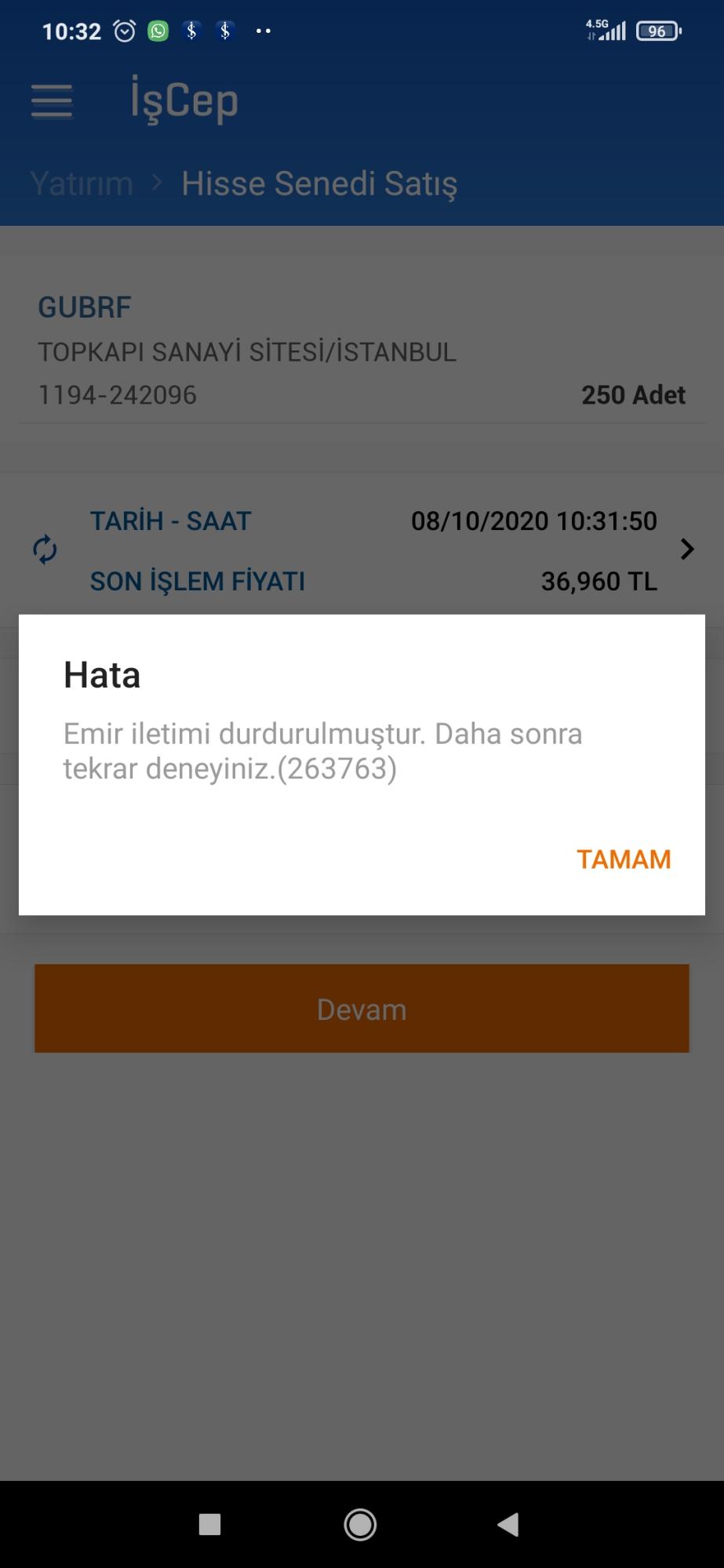This screenshot has height=1568, width=724.
Task: Go to the Yatırım breadcrumb
Action: click(82, 183)
